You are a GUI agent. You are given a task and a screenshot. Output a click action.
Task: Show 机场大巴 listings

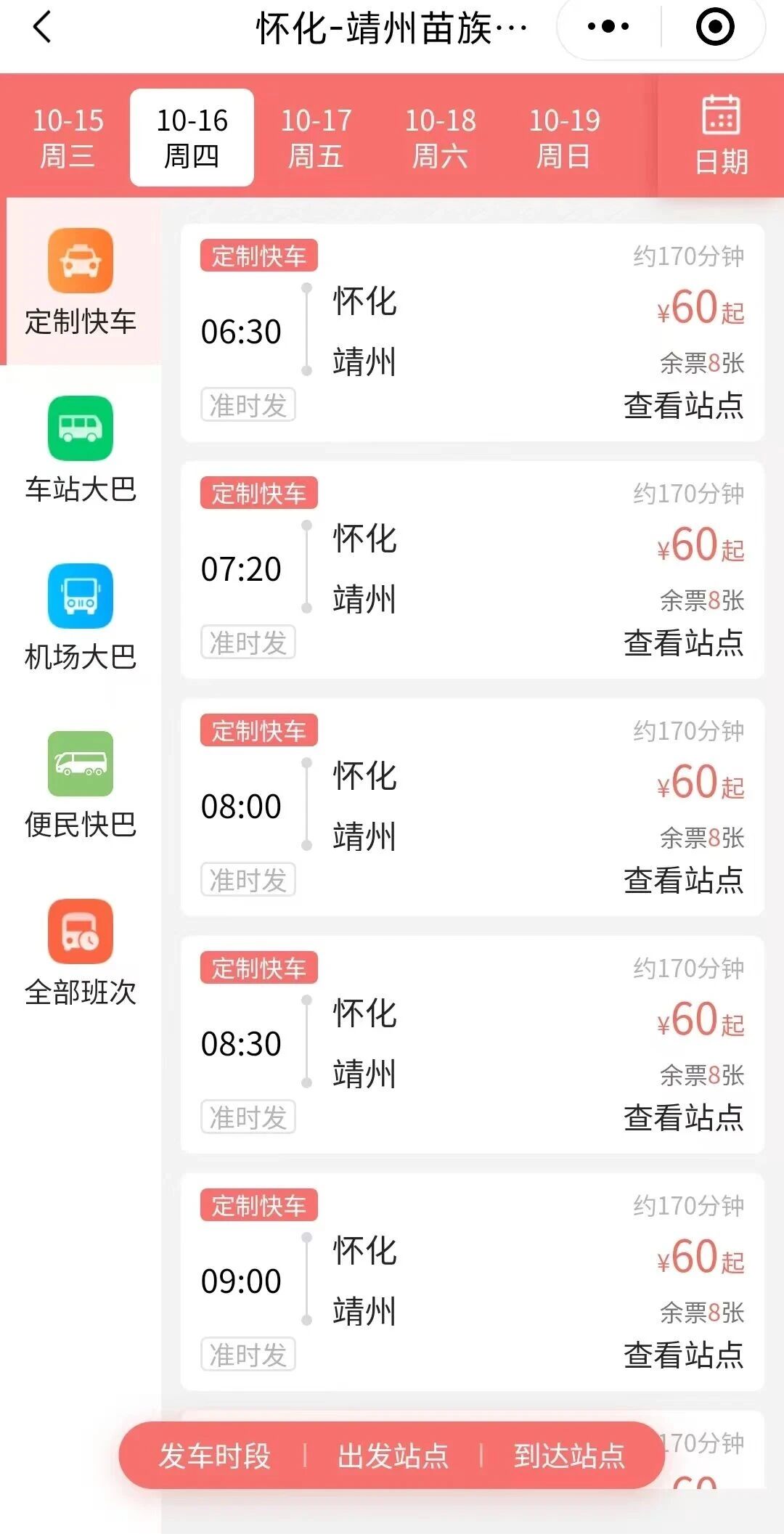coord(81,617)
